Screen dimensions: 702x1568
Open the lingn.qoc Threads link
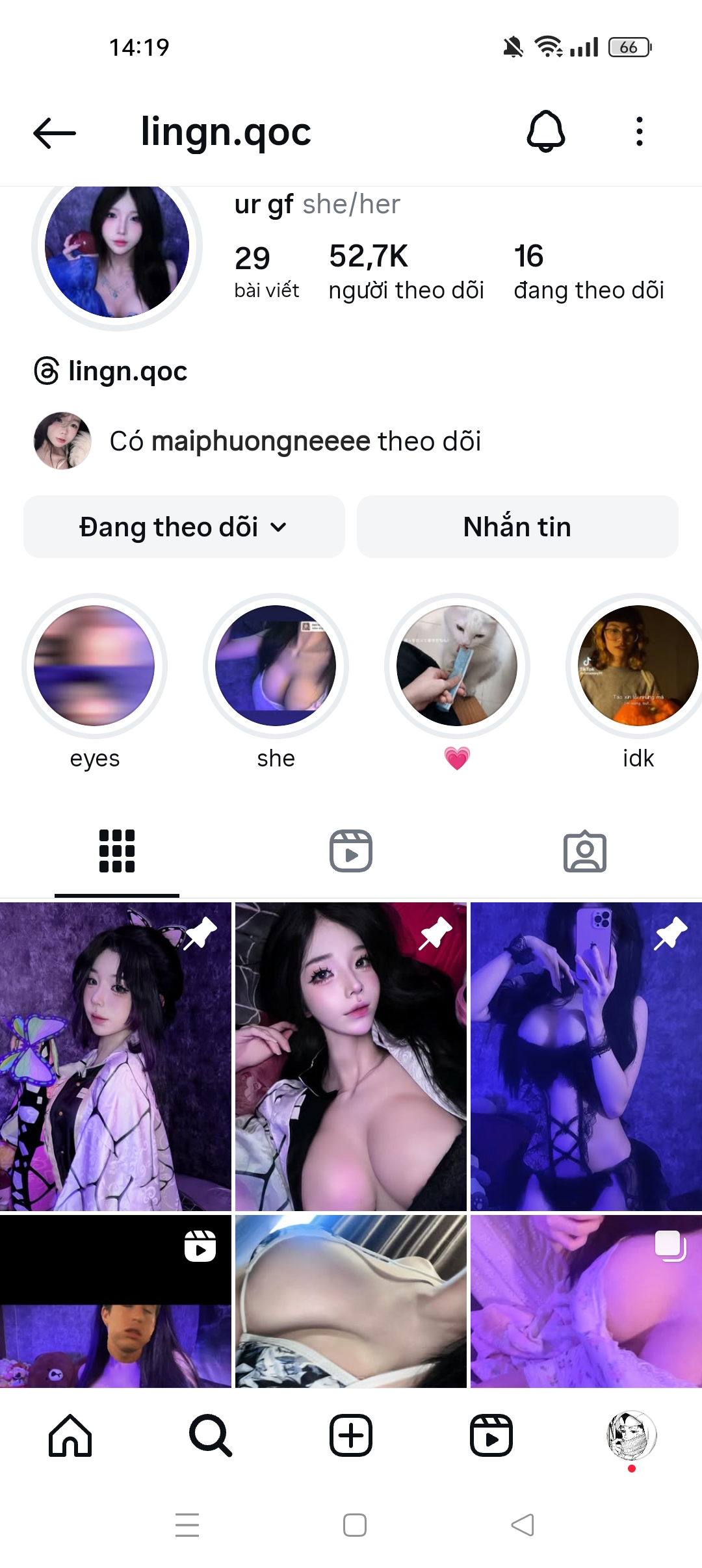pyautogui.click(x=111, y=371)
